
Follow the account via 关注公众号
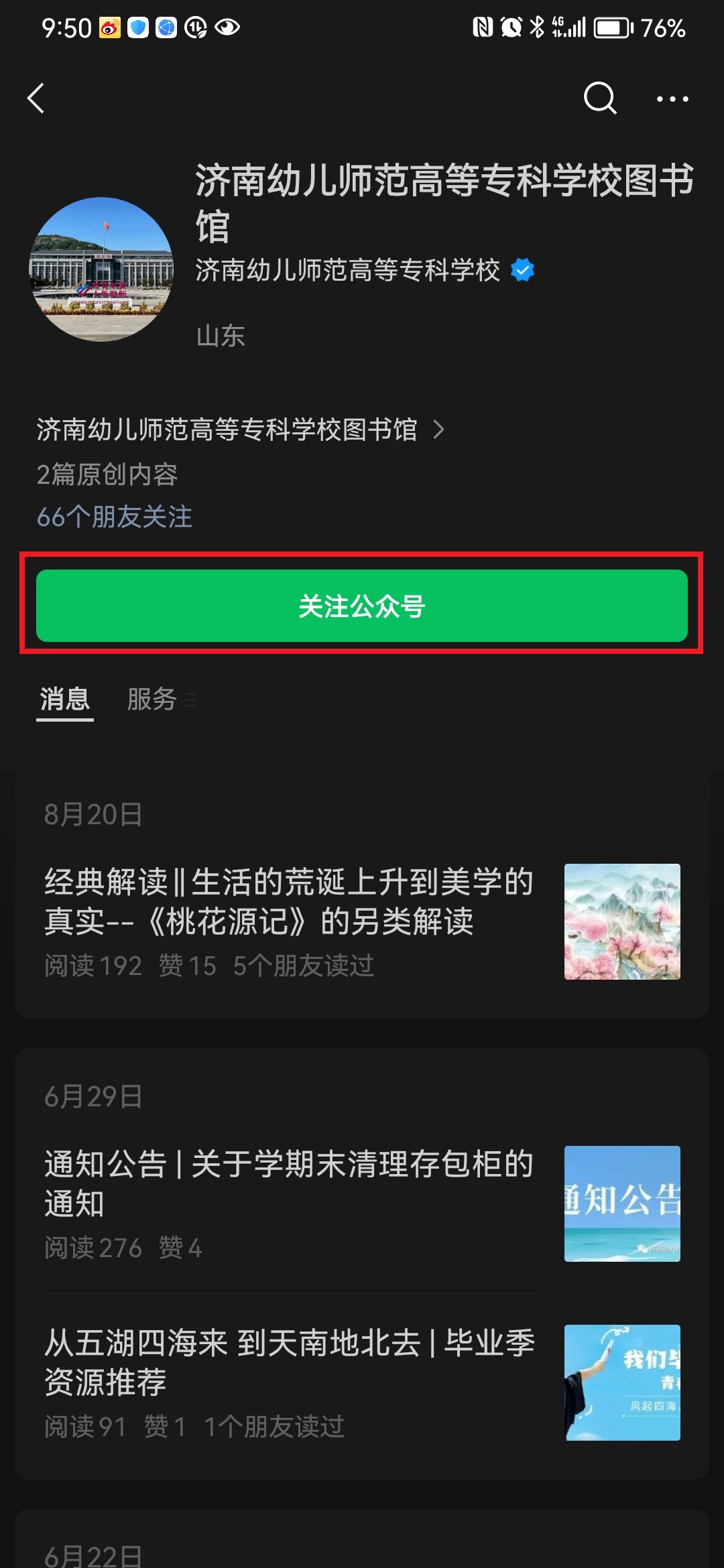(362, 606)
